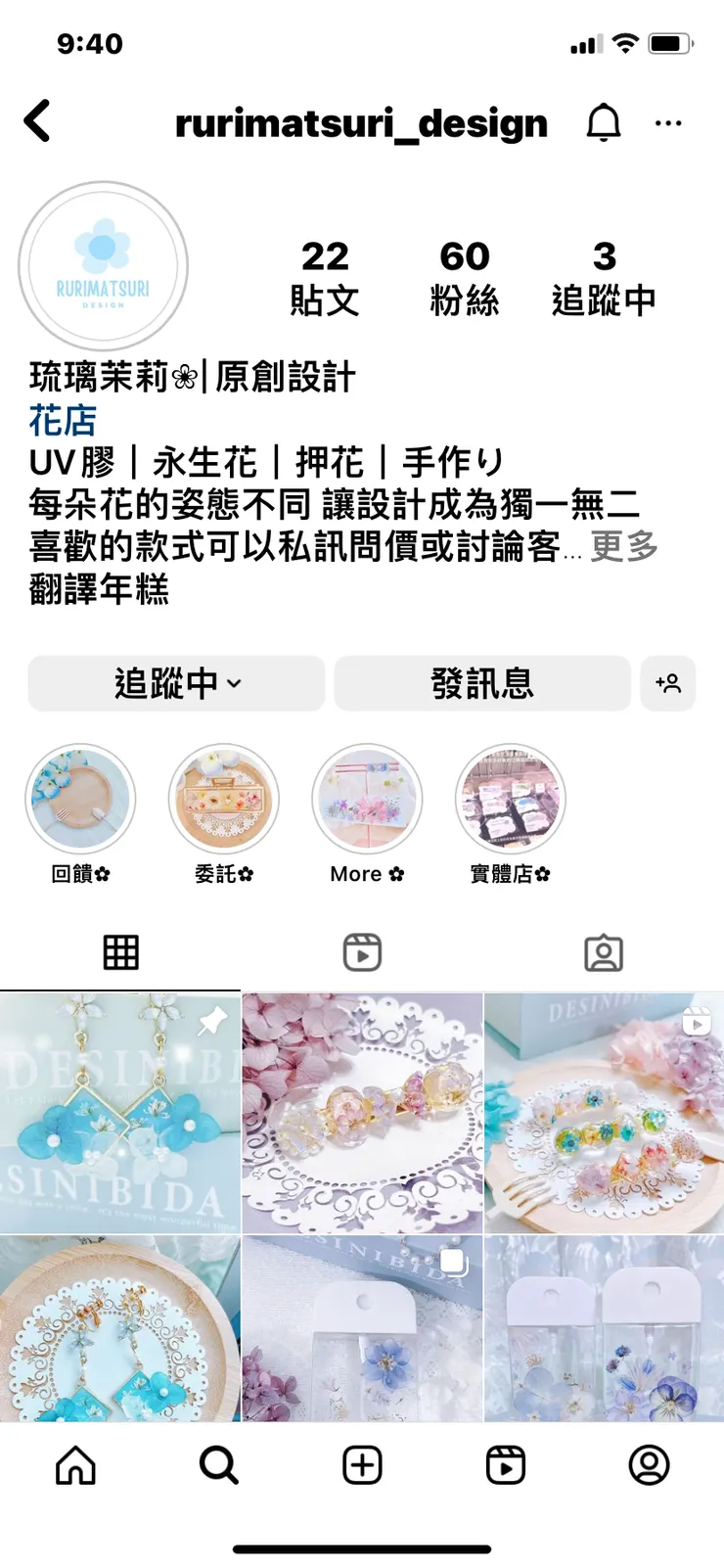The image size is (724, 1568).
Task: Tap the suggested accounts person-plus icon
Action: tap(668, 684)
